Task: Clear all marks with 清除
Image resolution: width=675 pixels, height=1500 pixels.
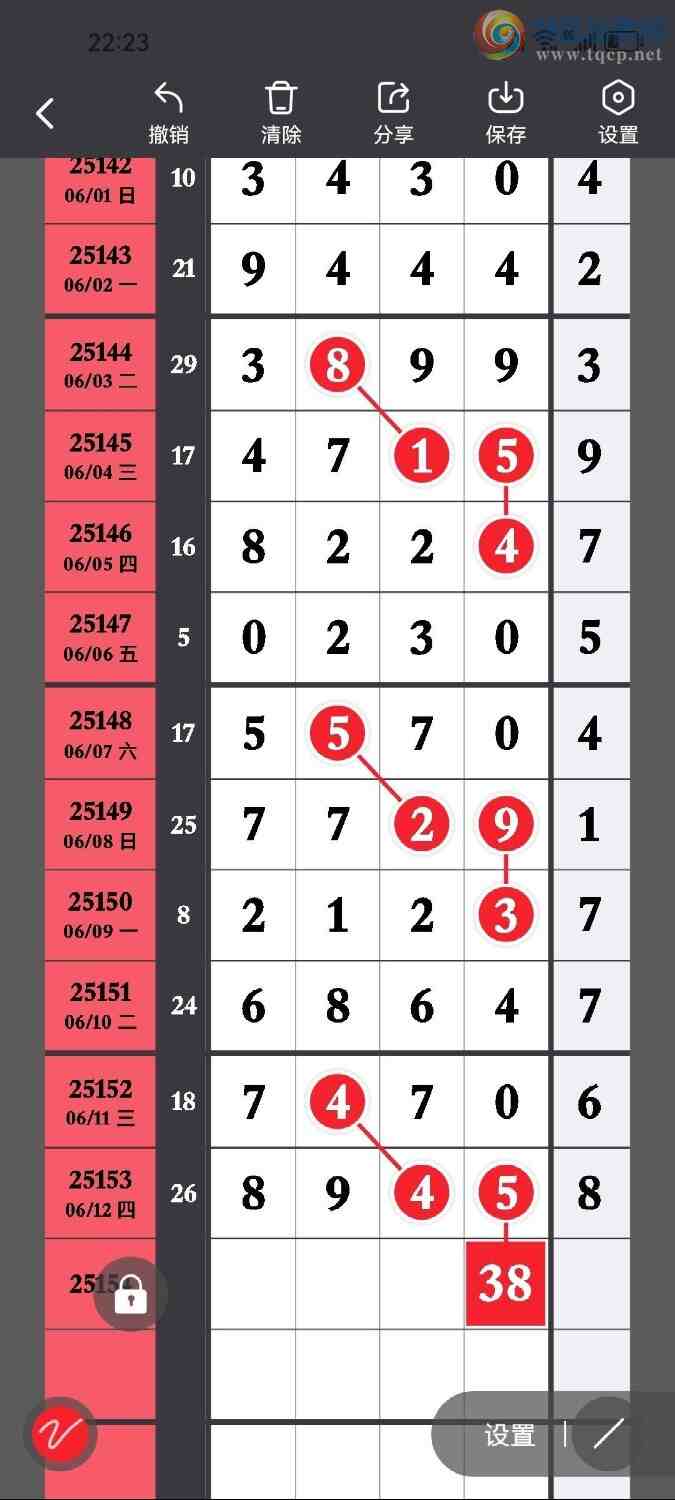Action: tap(281, 113)
